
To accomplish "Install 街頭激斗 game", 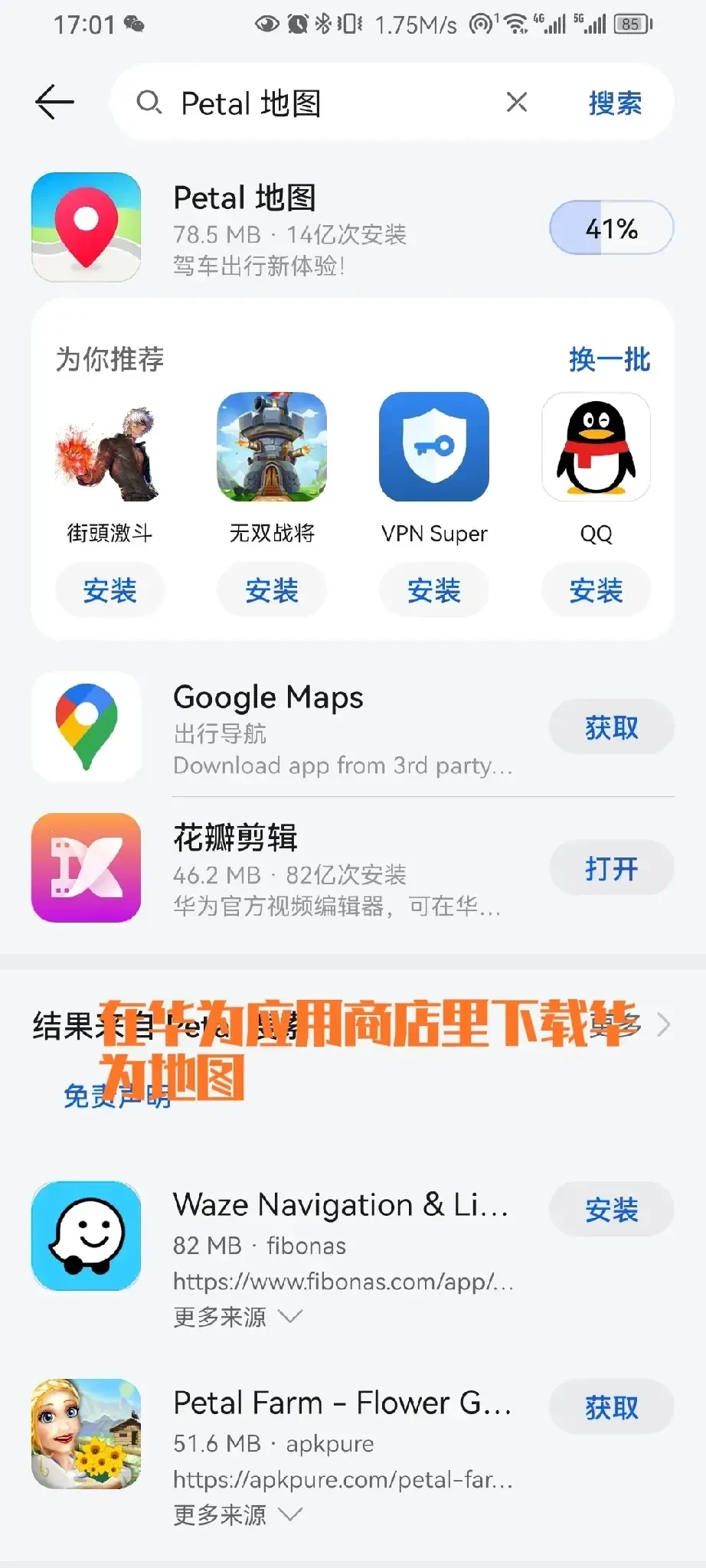I will click(x=109, y=590).
